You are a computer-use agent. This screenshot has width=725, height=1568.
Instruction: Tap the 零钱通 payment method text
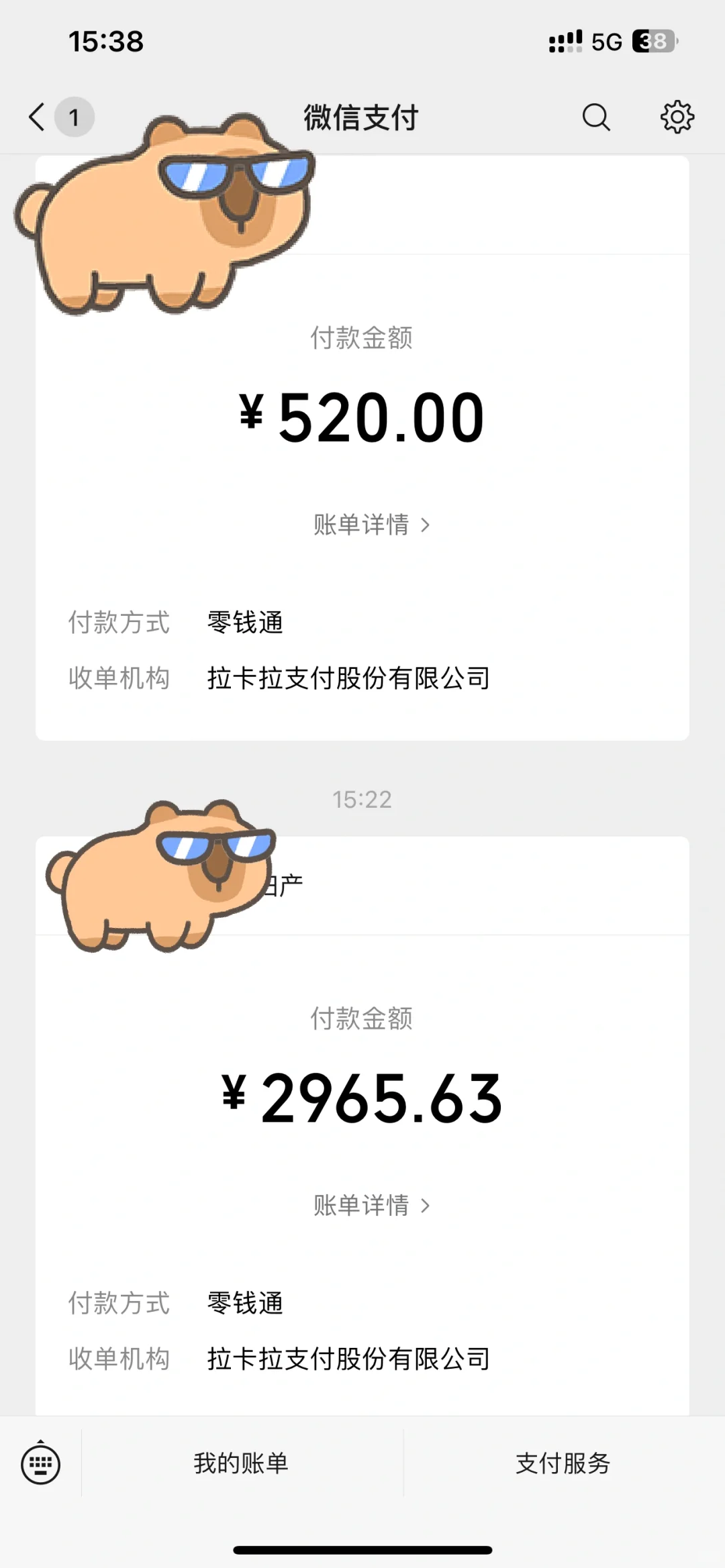[246, 624]
